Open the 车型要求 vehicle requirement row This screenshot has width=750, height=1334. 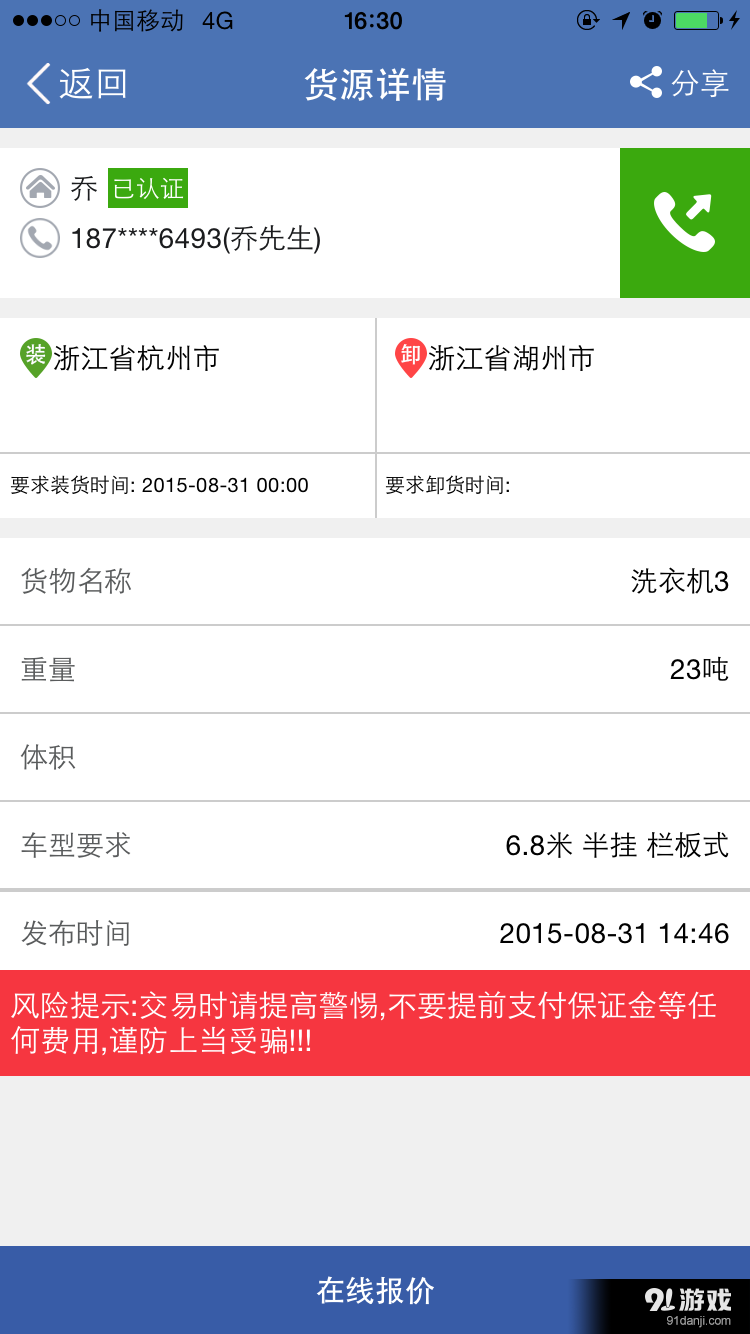tap(375, 845)
